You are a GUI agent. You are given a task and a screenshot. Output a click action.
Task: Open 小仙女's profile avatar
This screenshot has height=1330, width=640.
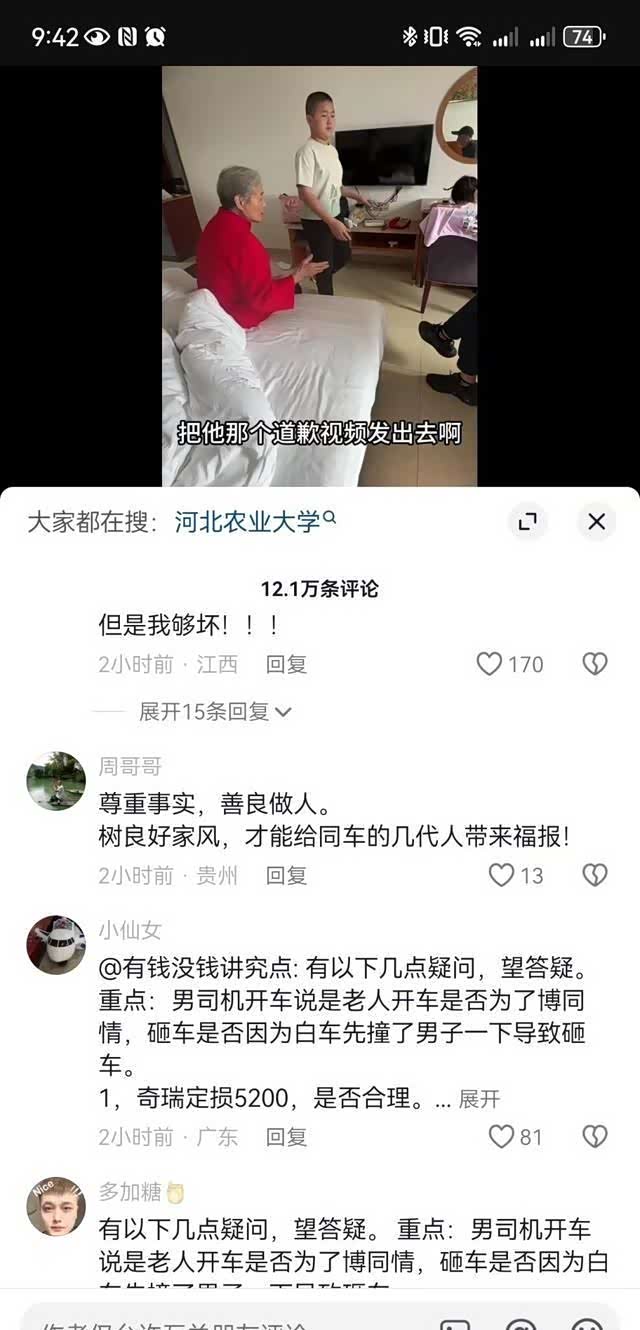(x=56, y=944)
